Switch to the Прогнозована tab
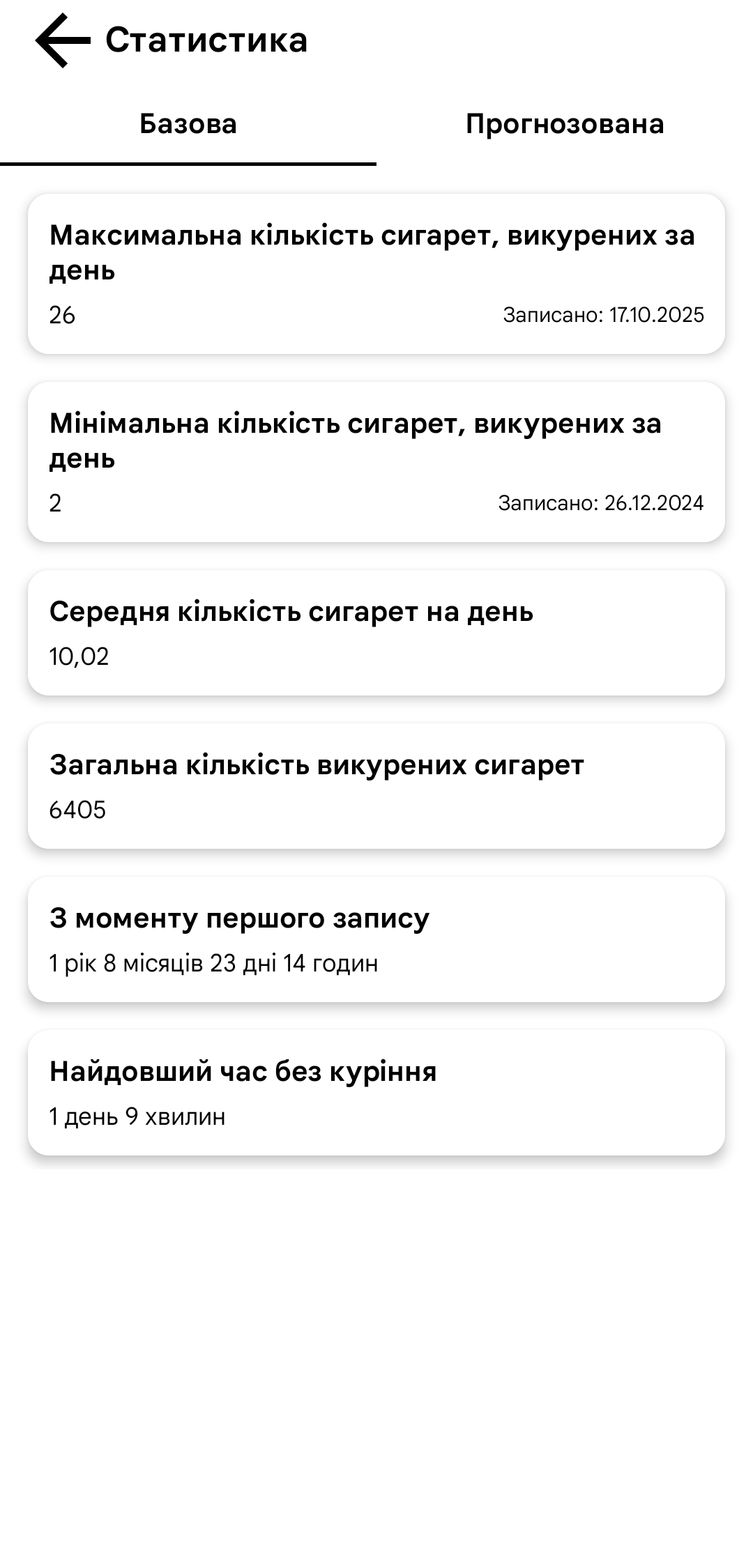The height and width of the screenshot is (1568, 753). tap(564, 125)
